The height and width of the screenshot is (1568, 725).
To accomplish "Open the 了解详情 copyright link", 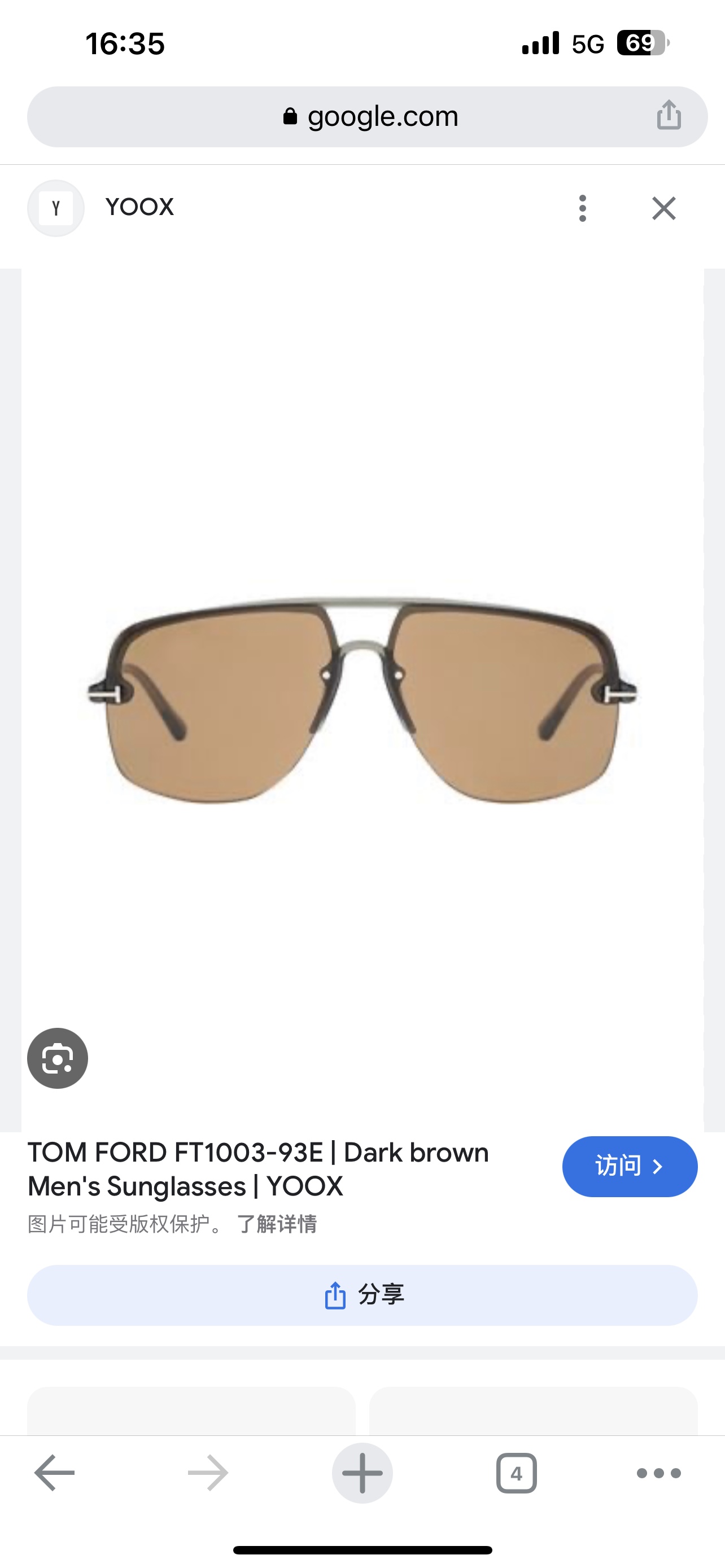I will pos(277,1224).
